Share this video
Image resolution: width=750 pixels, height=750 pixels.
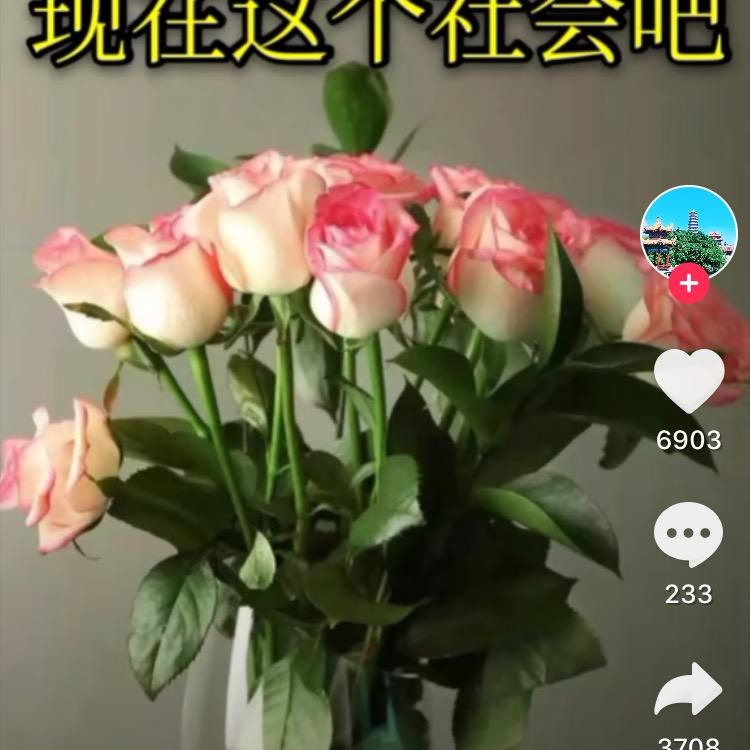[688, 690]
